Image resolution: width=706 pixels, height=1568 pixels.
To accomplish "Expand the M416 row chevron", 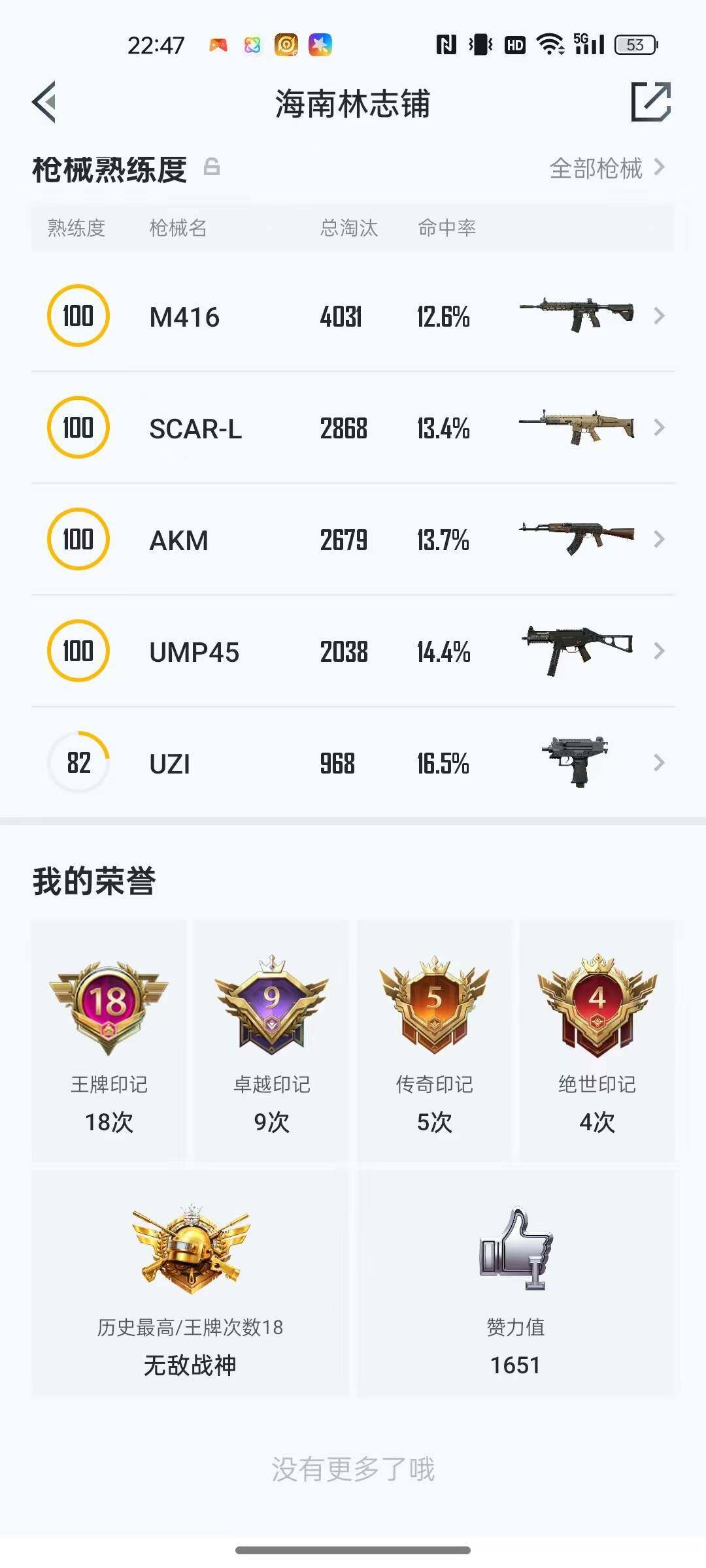I will pyautogui.click(x=659, y=316).
